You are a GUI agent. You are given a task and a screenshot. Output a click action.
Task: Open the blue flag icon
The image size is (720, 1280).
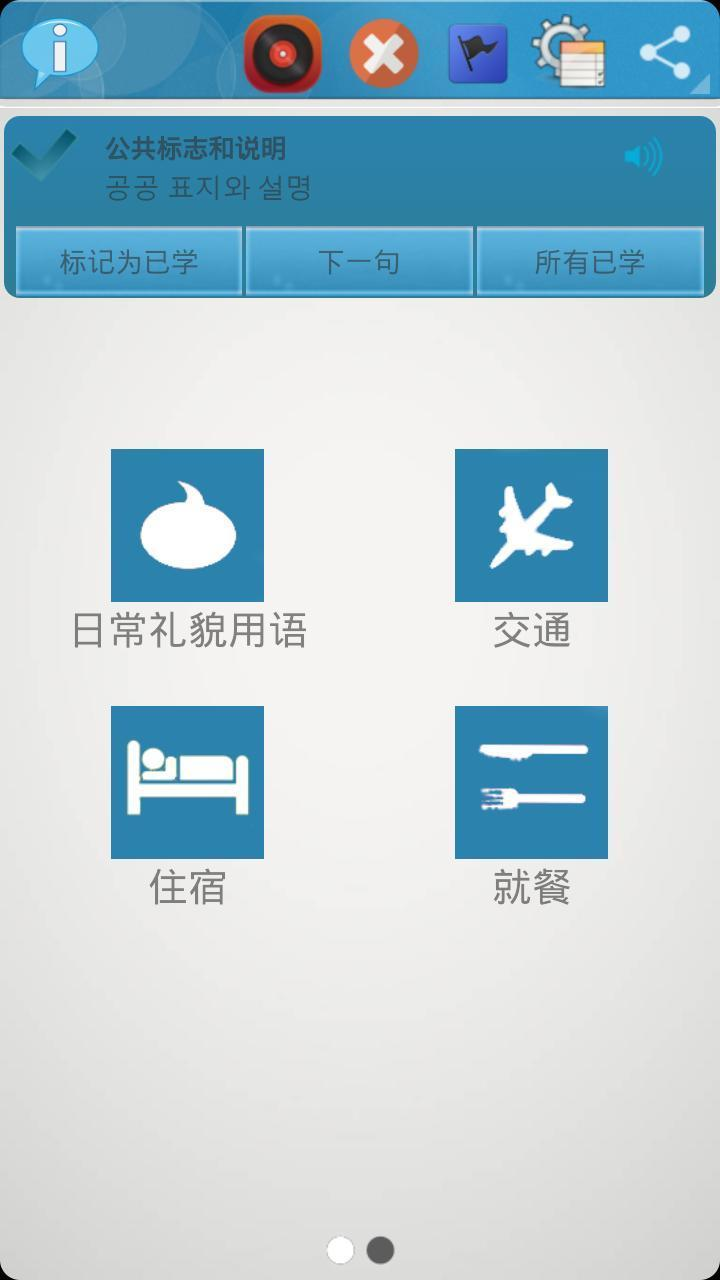[478, 53]
